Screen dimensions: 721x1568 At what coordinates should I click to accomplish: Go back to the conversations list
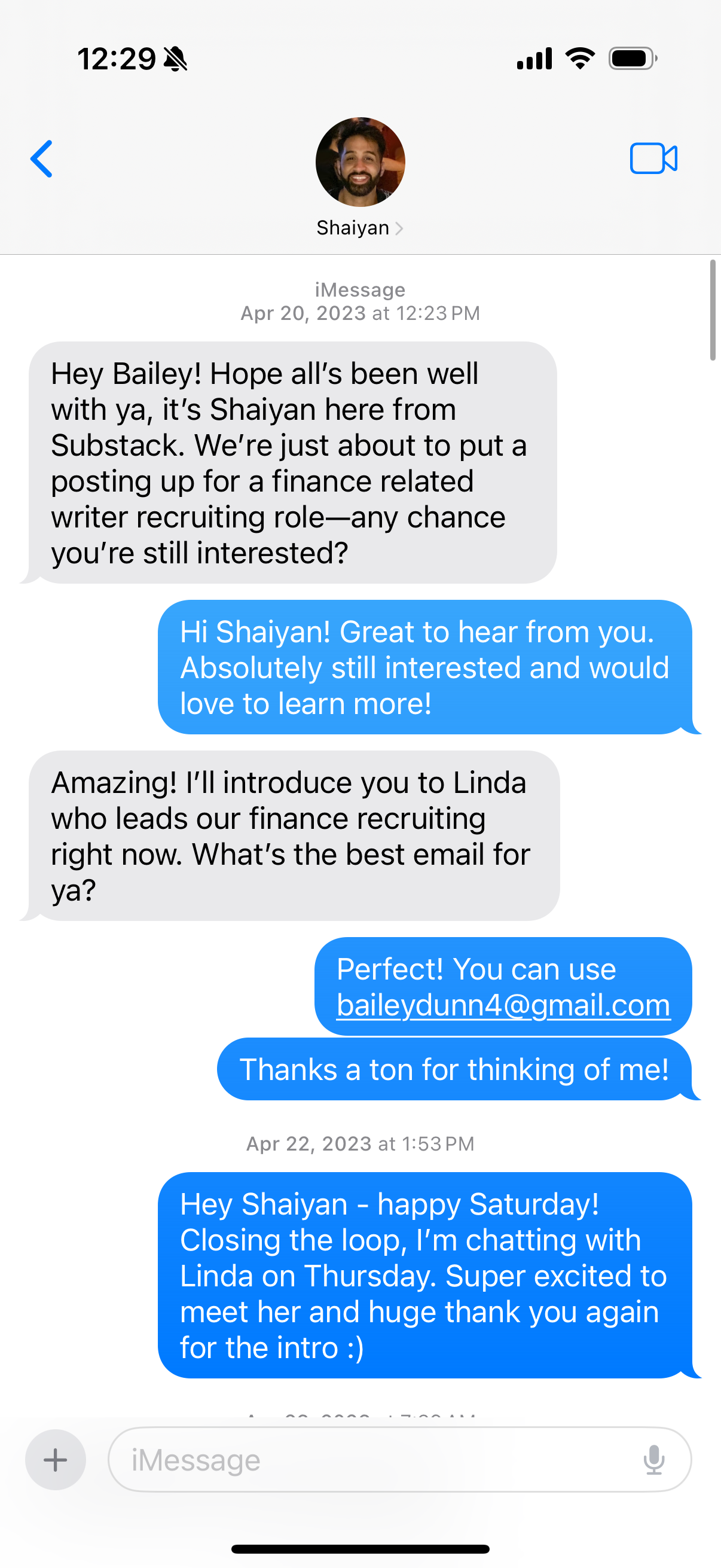click(41, 159)
